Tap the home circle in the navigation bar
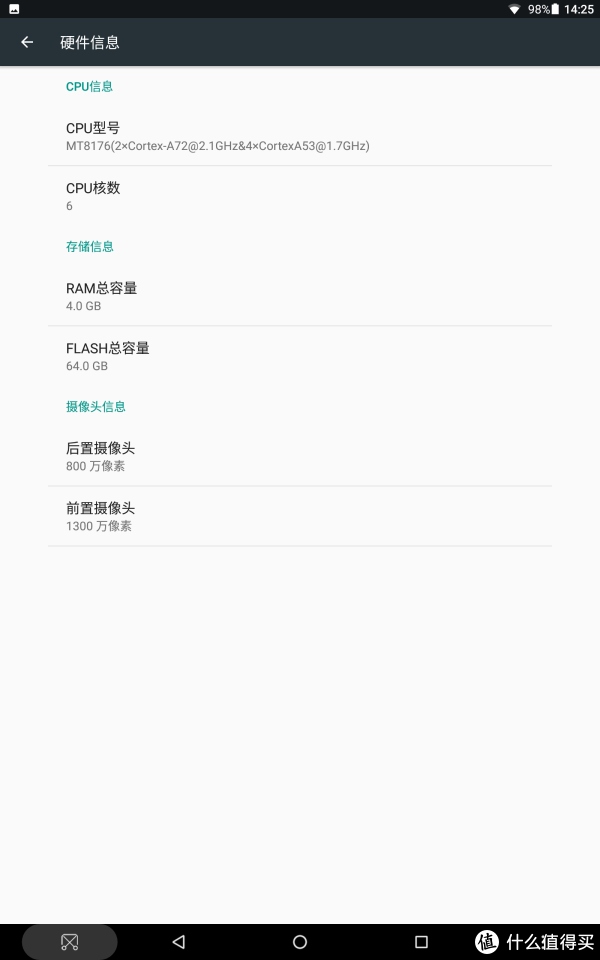The height and width of the screenshot is (960, 600). [300, 942]
